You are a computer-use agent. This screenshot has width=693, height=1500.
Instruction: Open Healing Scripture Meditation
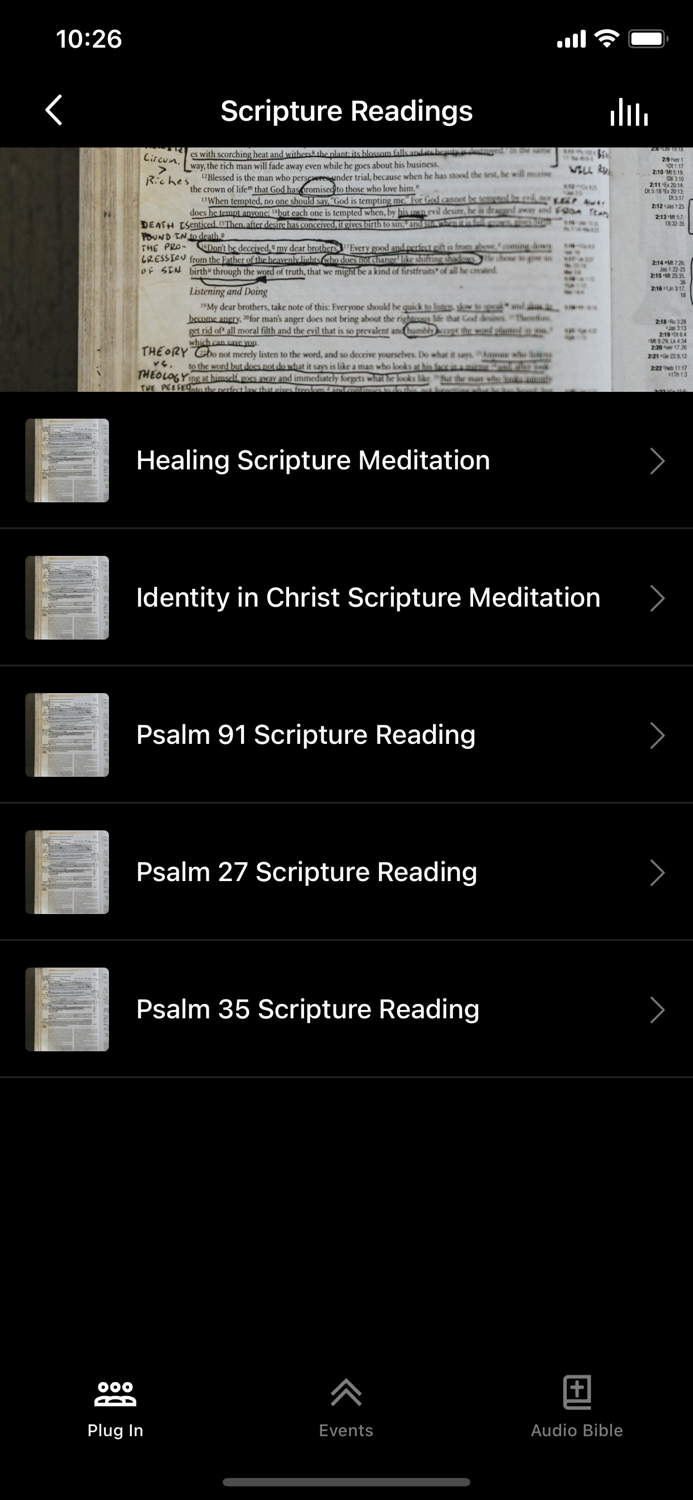[x=346, y=460]
